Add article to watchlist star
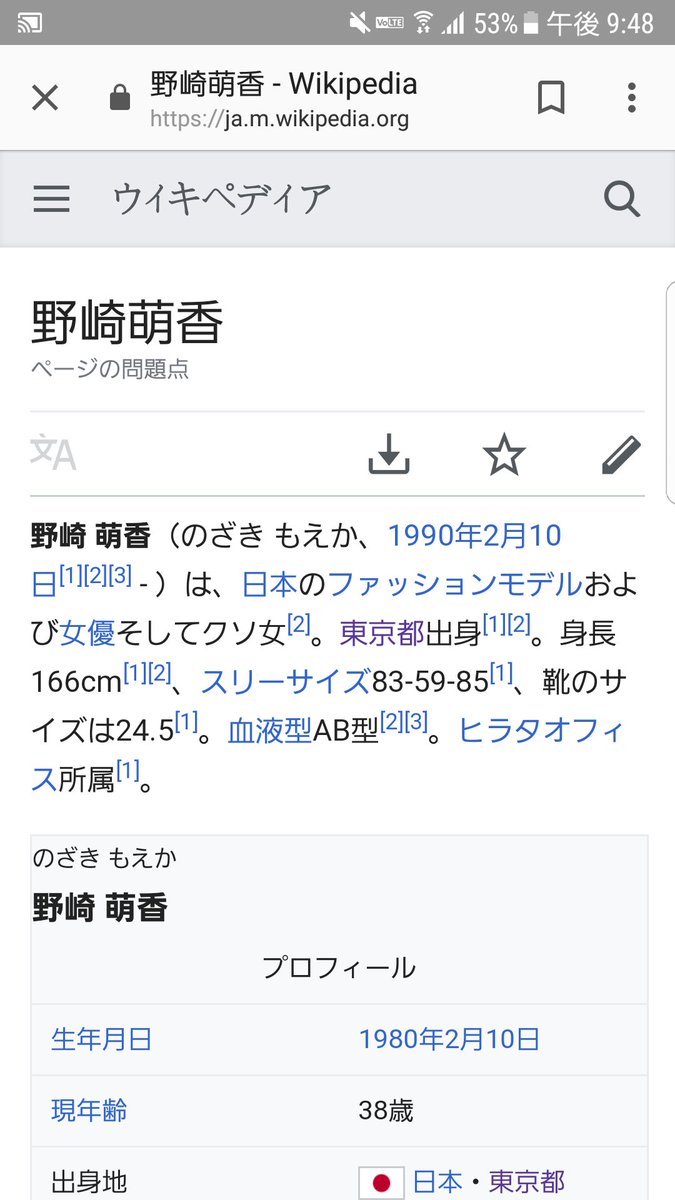Image resolution: width=675 pixels, height=1200 pixels. pos(504,455)
